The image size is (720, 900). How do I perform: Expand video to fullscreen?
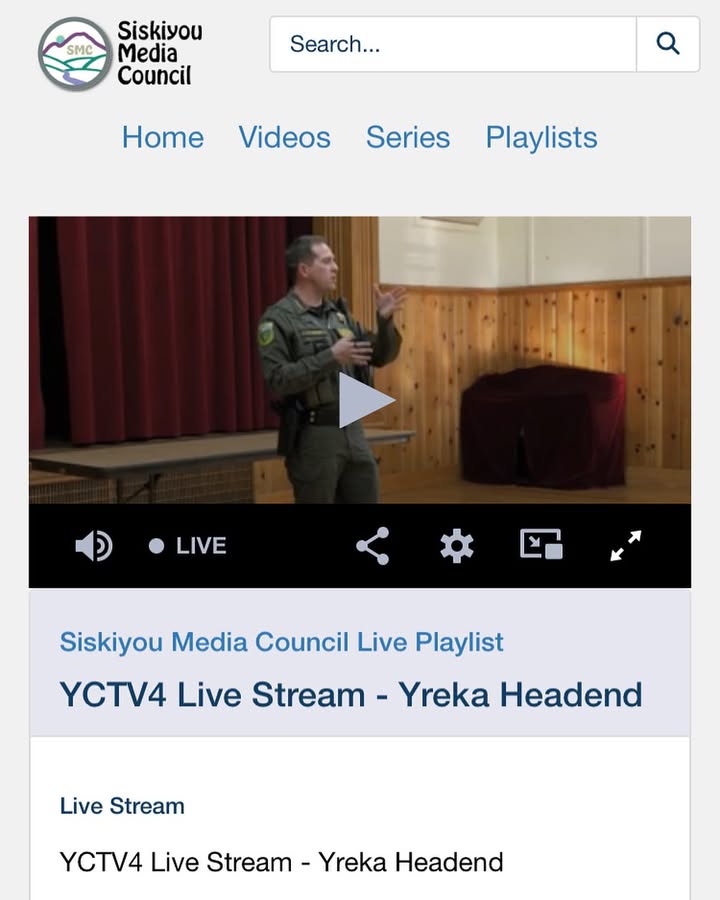point(626,546)
